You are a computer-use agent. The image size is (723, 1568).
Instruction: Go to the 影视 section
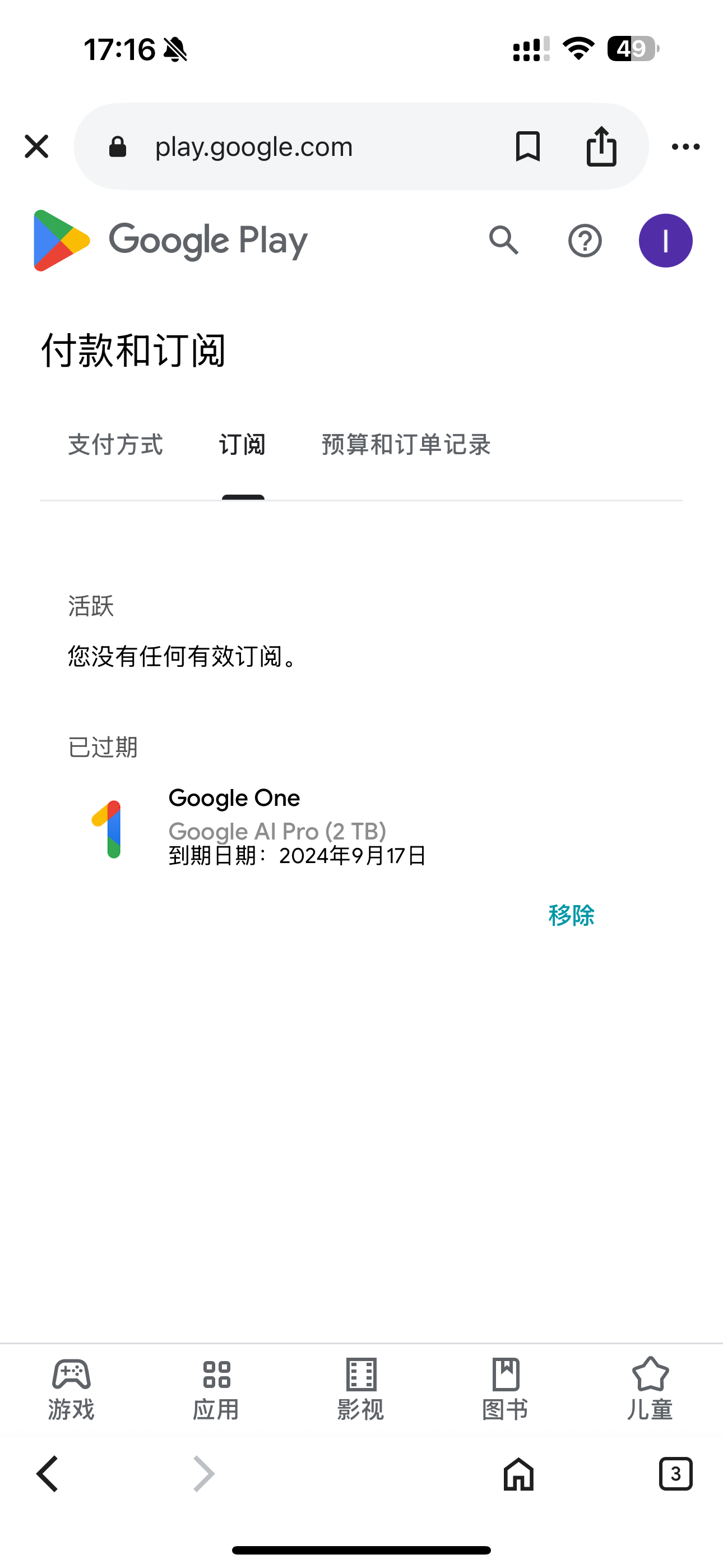tap(361, 1389)
